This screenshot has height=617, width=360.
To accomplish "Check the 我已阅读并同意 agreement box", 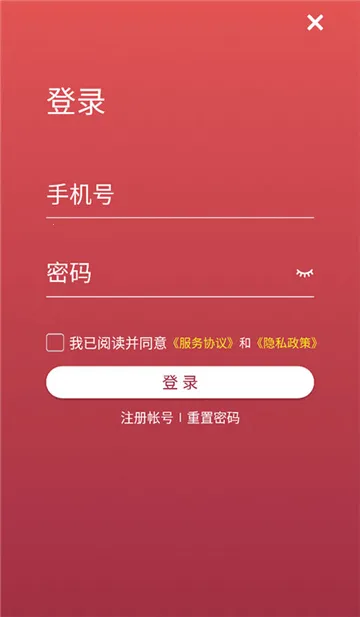I will pos(55,343).
